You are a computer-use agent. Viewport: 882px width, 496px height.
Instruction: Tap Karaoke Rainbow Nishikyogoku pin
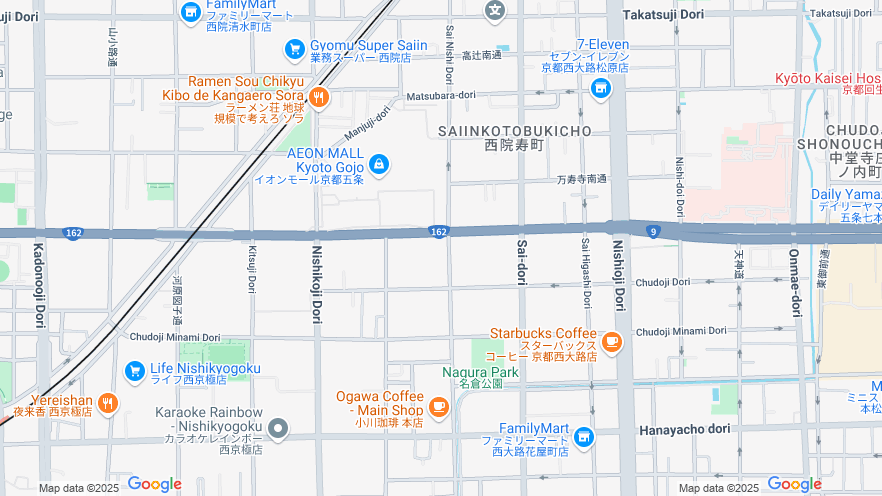(279, 430)
